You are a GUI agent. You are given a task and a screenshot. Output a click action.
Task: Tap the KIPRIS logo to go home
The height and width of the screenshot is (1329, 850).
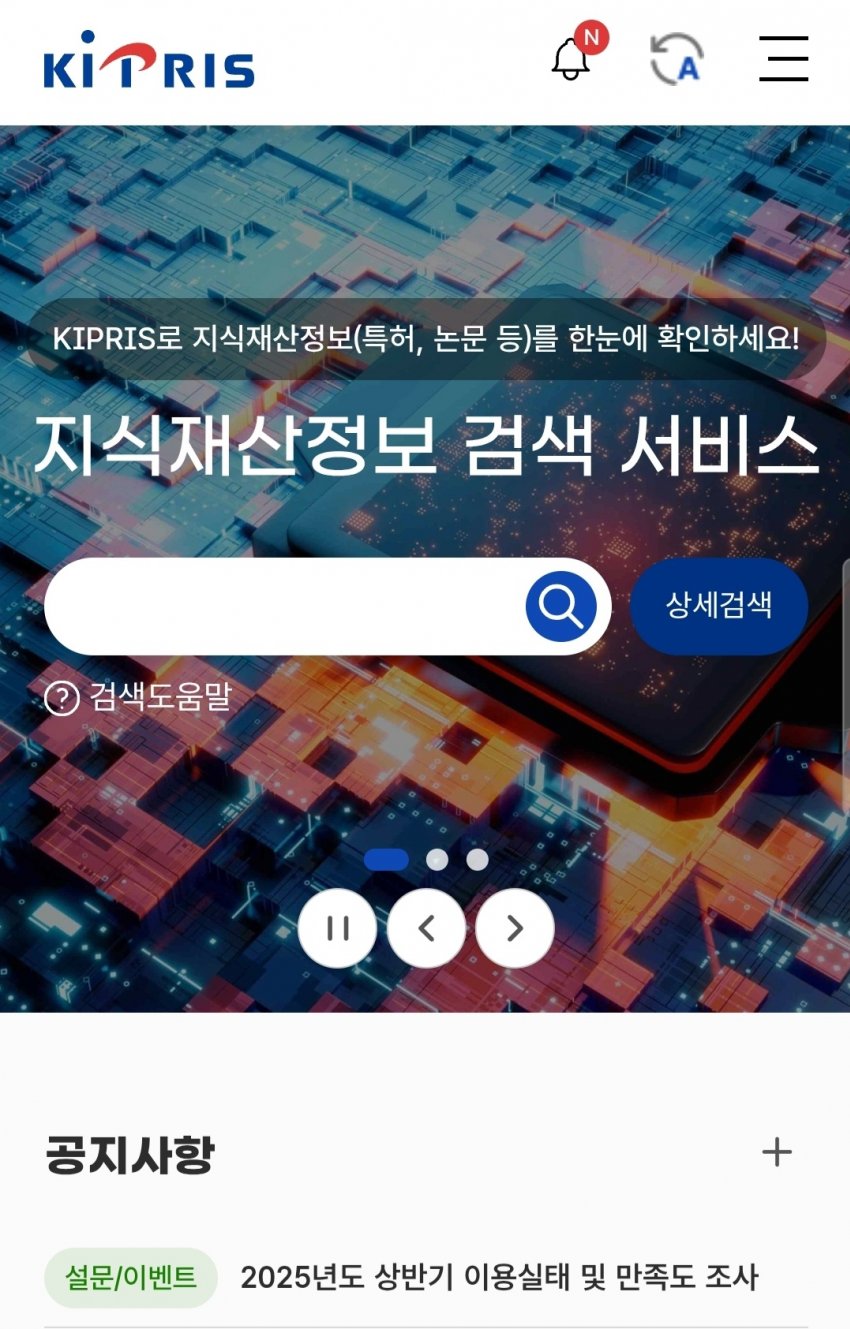149,61
